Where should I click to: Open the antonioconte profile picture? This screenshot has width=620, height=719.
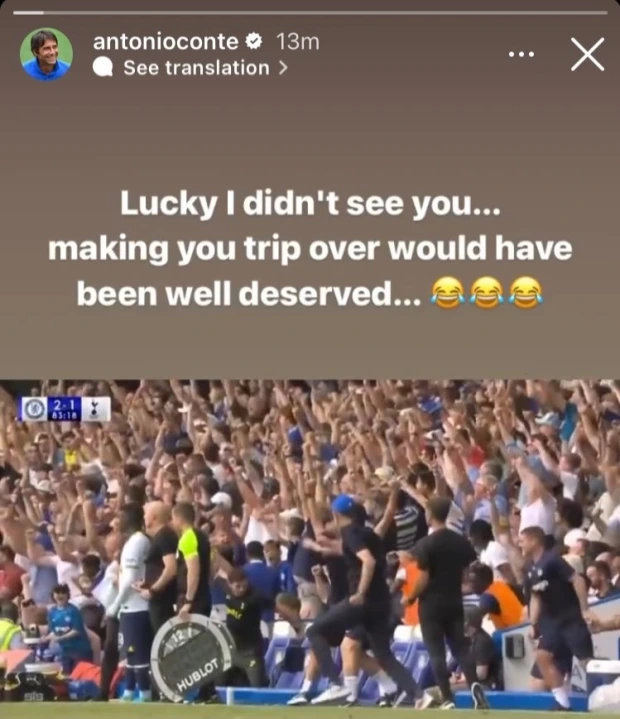click(x=46, y=54)
